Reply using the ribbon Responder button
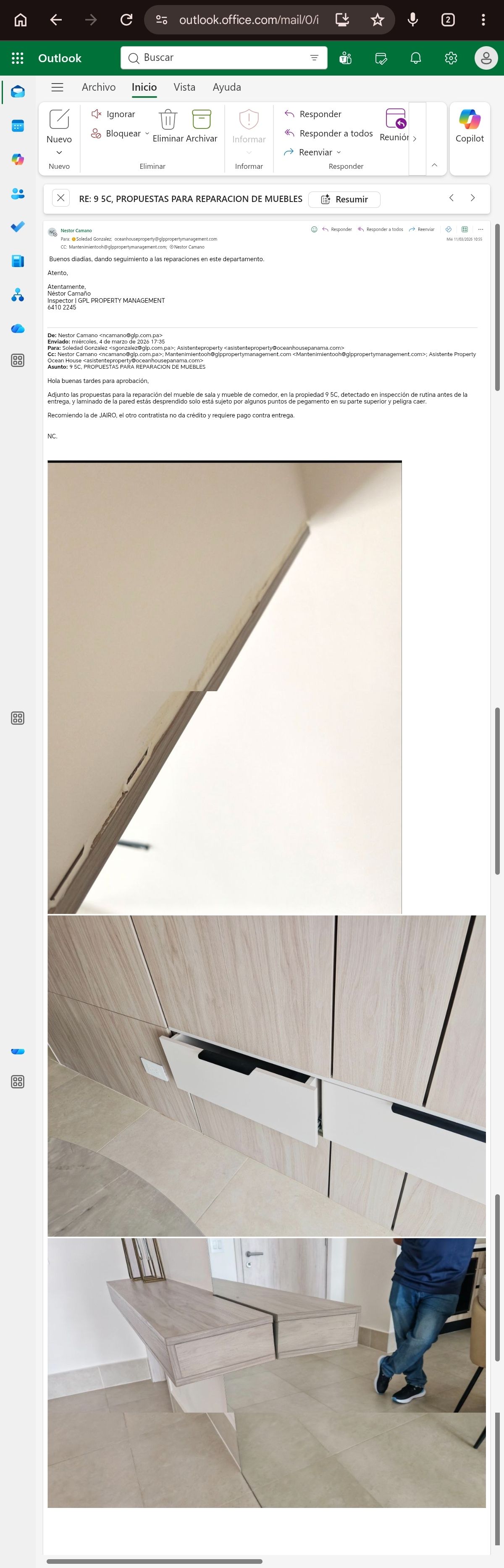This screenshot has height=1568, width=504. click(x=313, y=114)
